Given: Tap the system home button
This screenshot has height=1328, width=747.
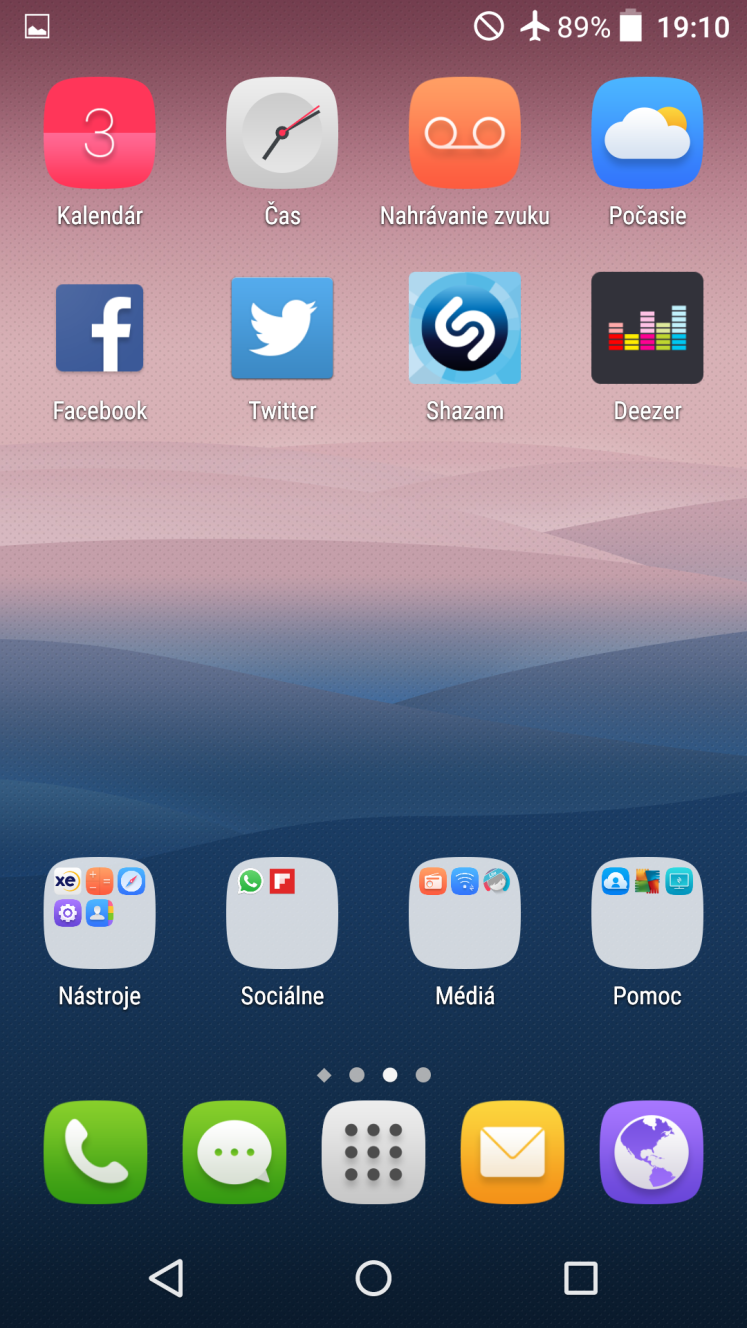Looking at the screenshot, I should tap(373, 1277).
